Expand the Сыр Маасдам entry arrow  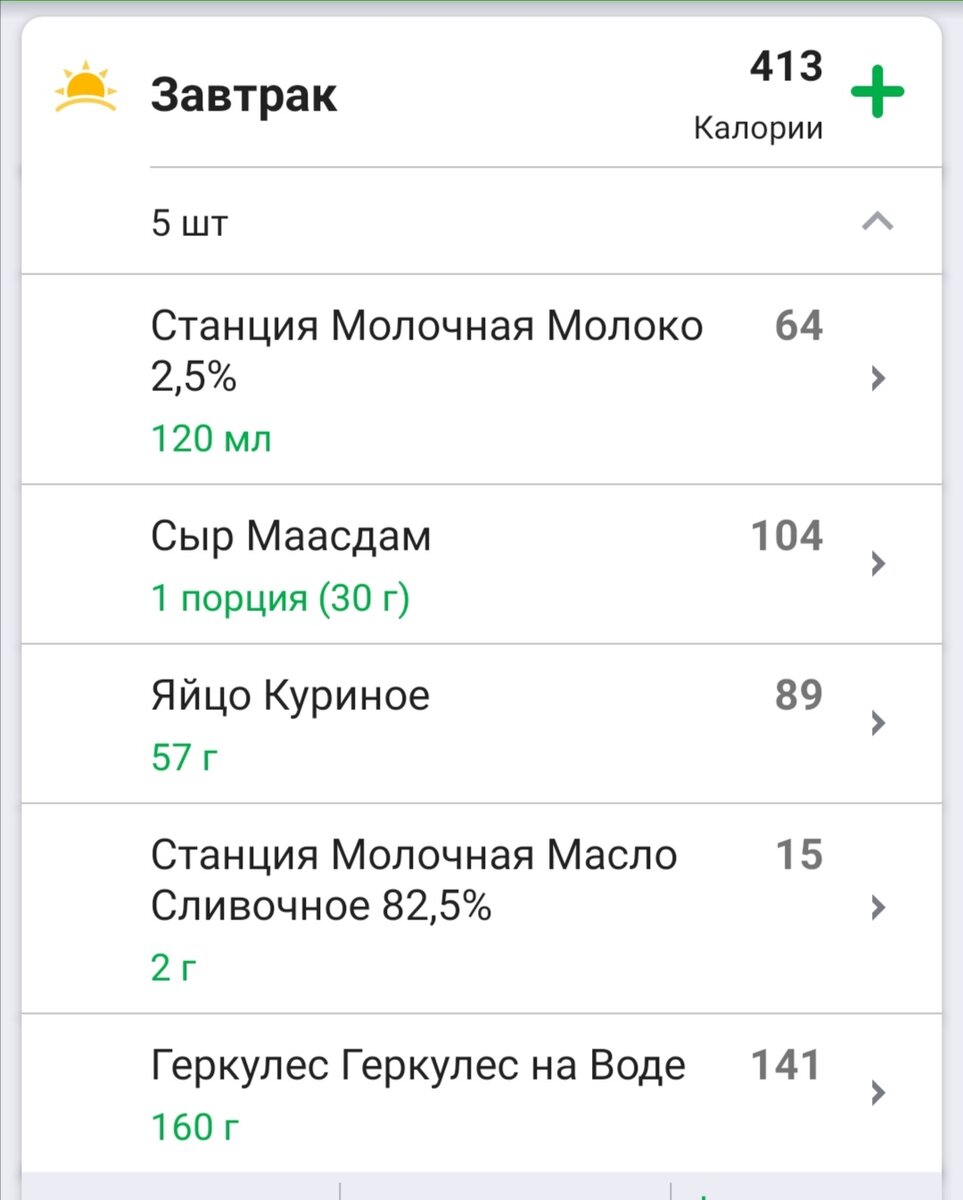pos(877,563)
